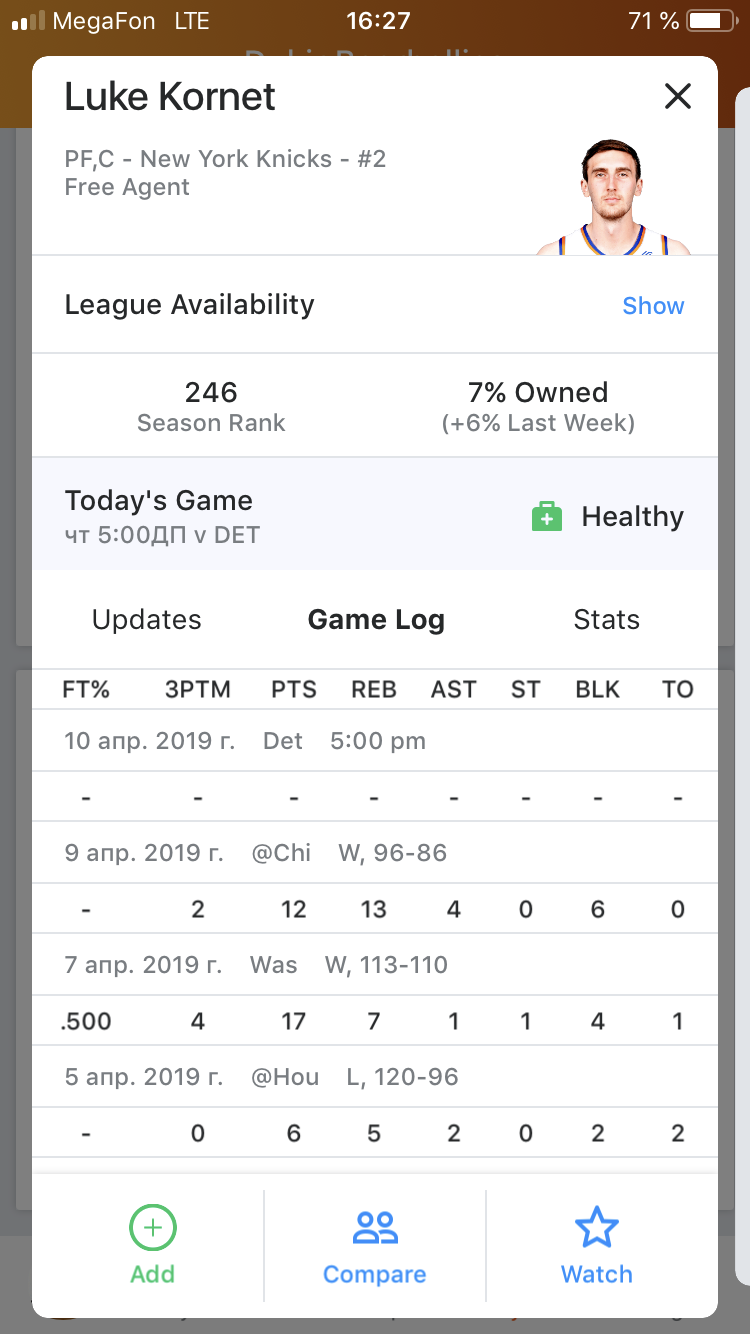Show league availability
Image resolution: width=750 pixels, height=1334 pixels.
[653, 306]
